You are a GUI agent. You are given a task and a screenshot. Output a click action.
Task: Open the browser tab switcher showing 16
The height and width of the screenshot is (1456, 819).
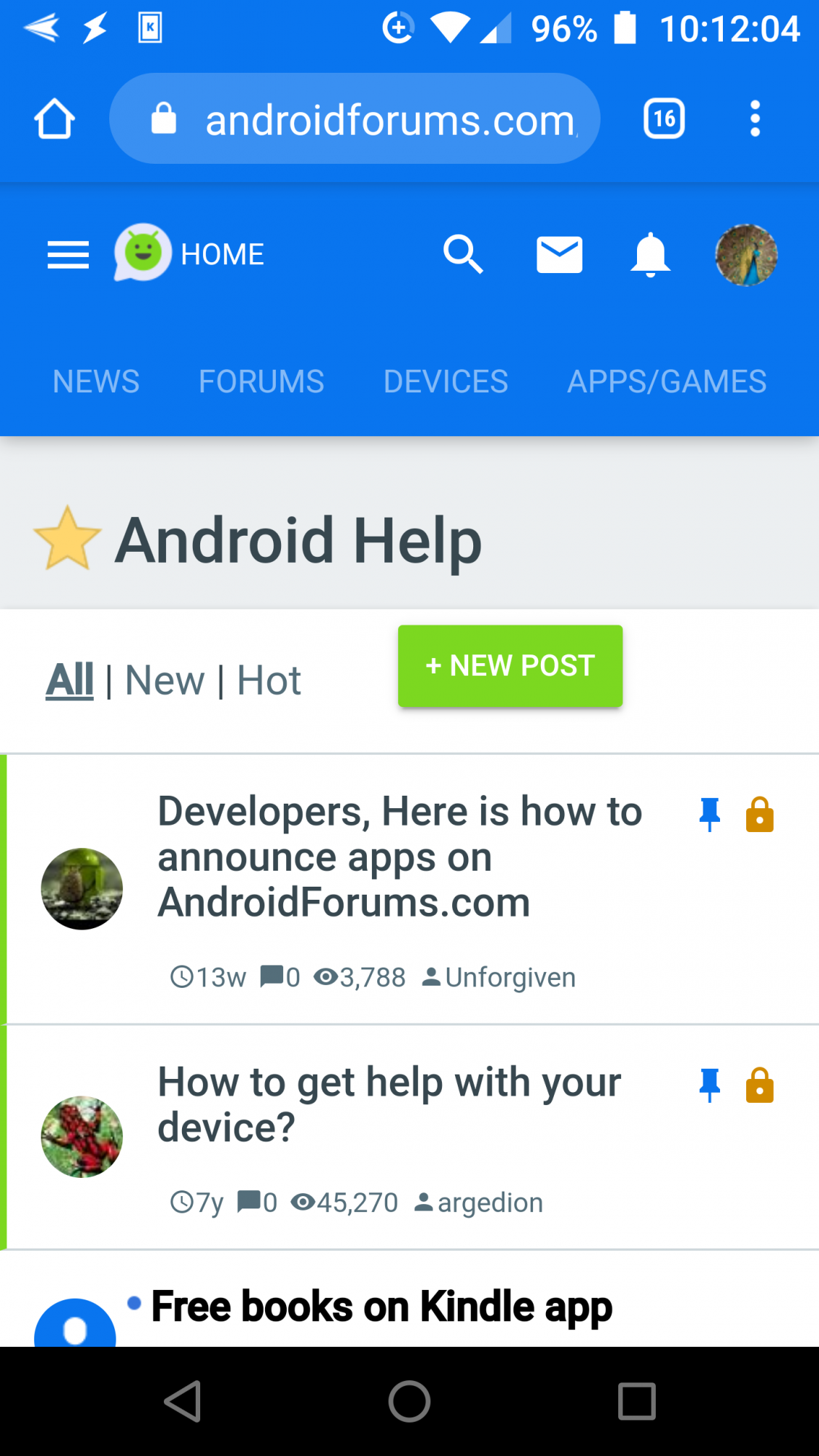(x=663, y=118)
